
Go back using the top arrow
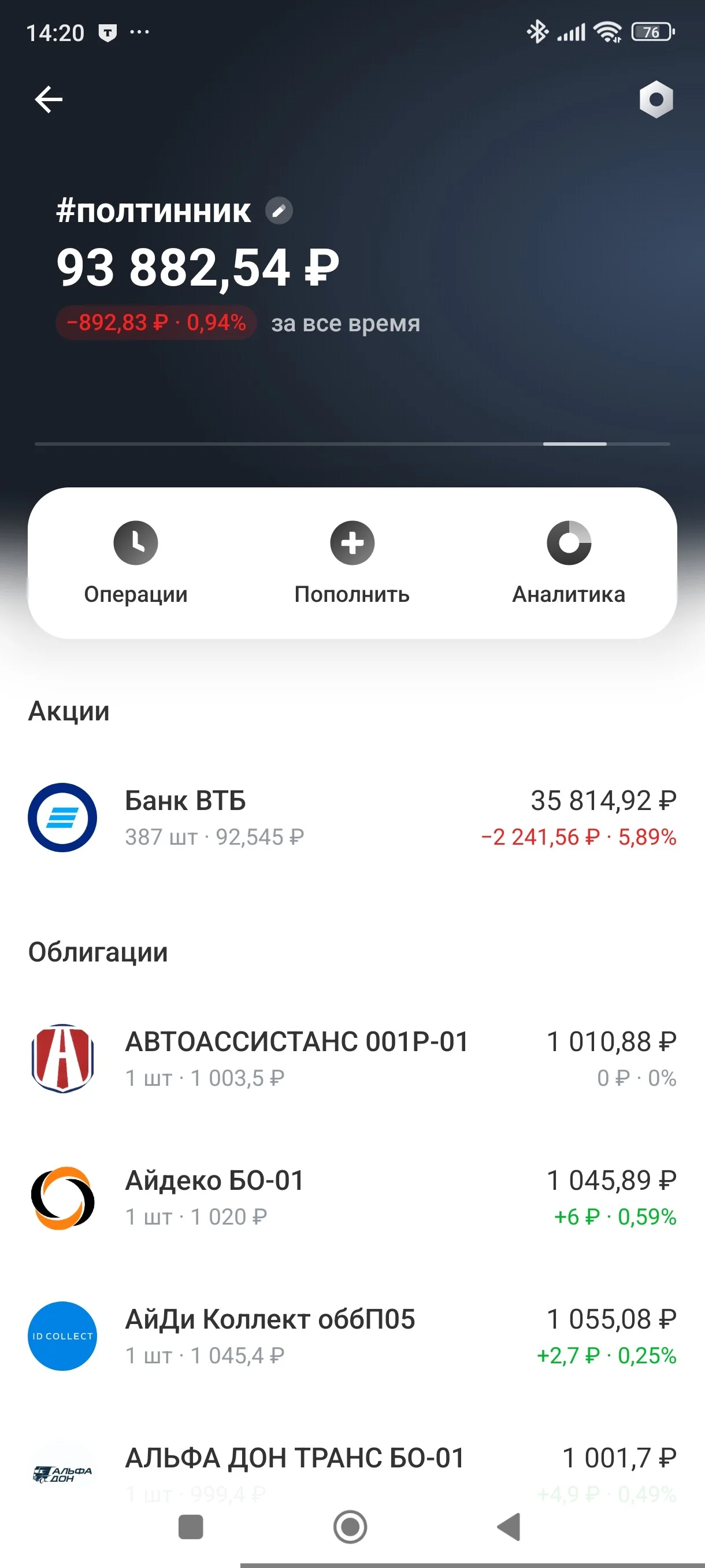(x=49, y=99)
